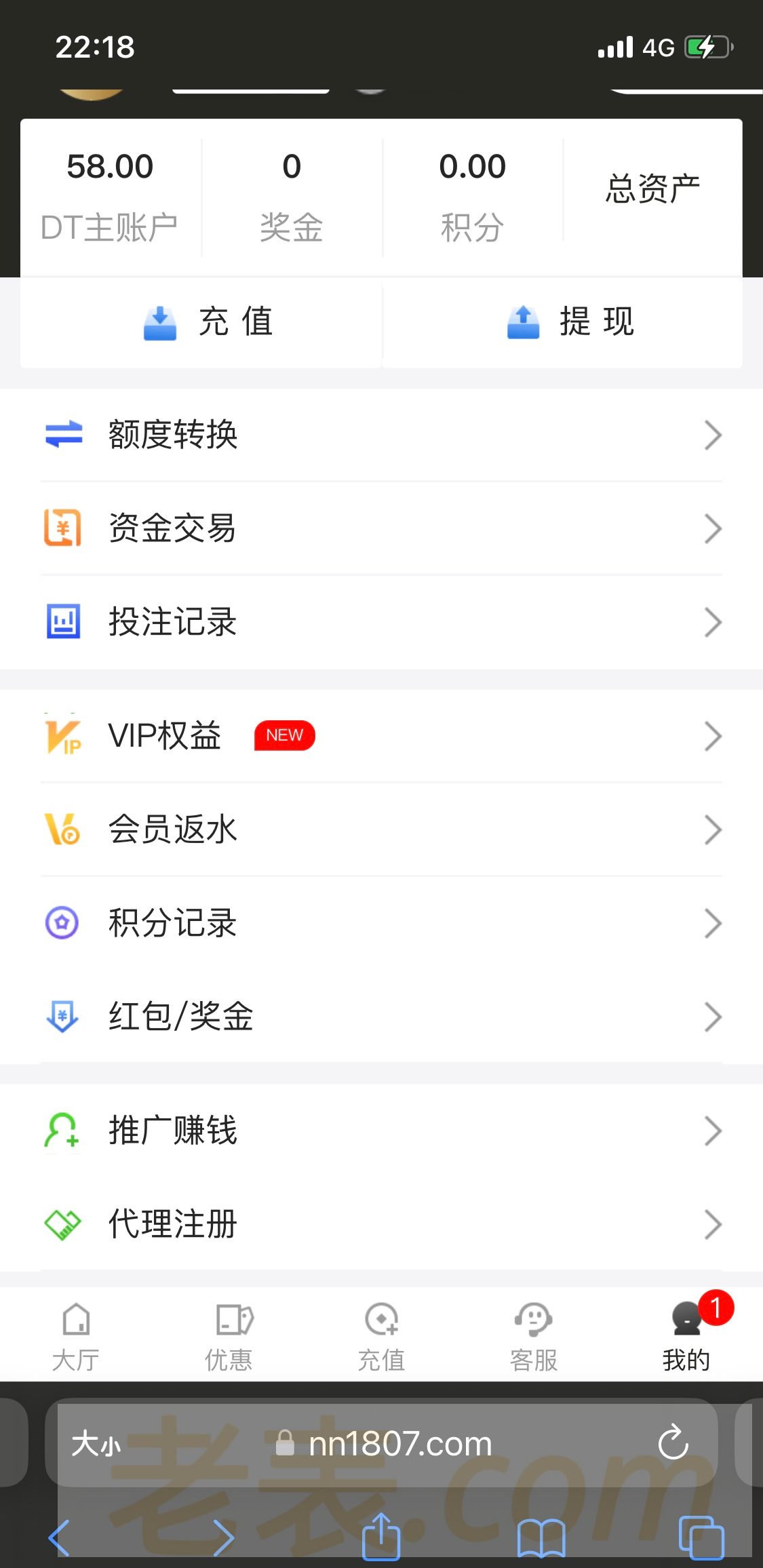Open VIP权益 benefits

[x=381, y=736]
